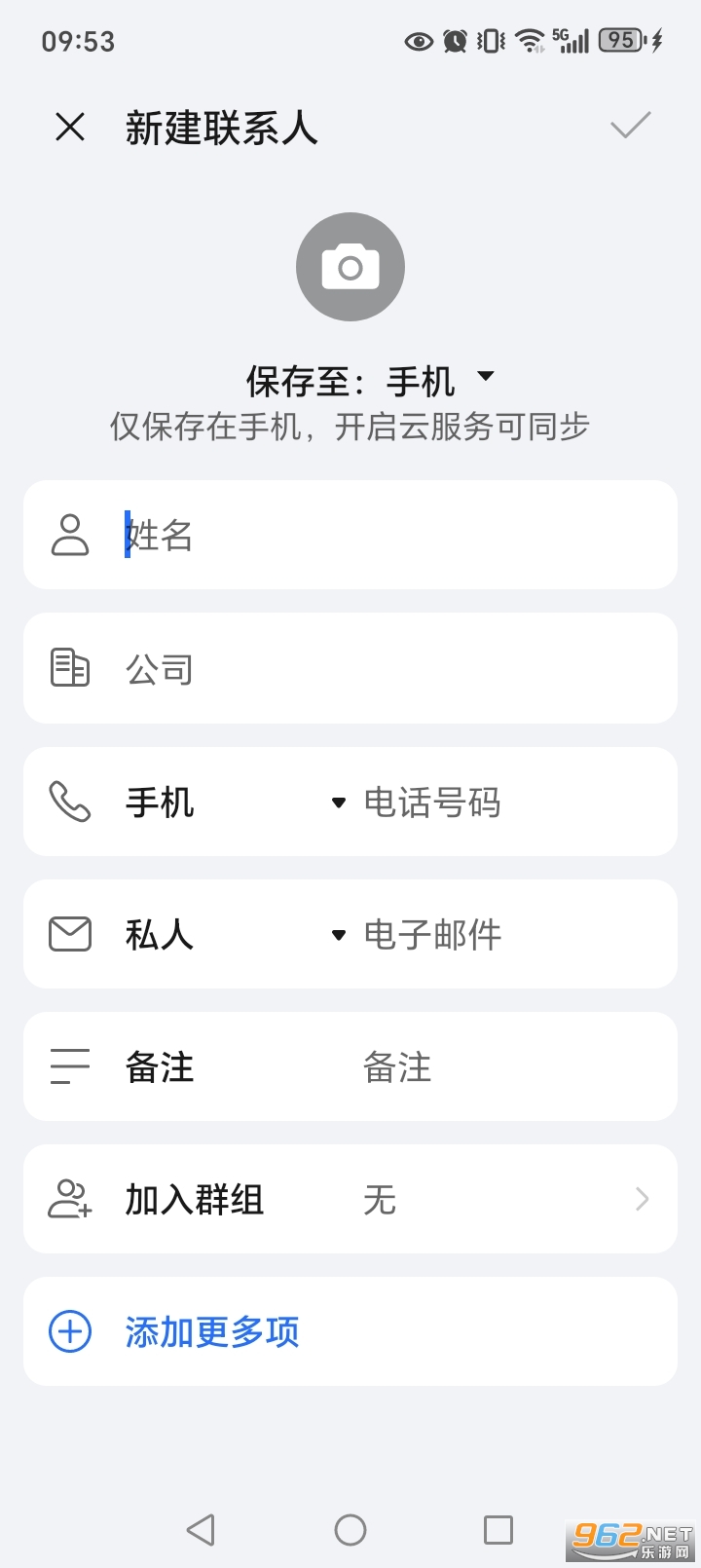This screenshot has height=1568, width=701.
Task: Expand 加入群组 with the right chevron
Action: click(640, 1199)
